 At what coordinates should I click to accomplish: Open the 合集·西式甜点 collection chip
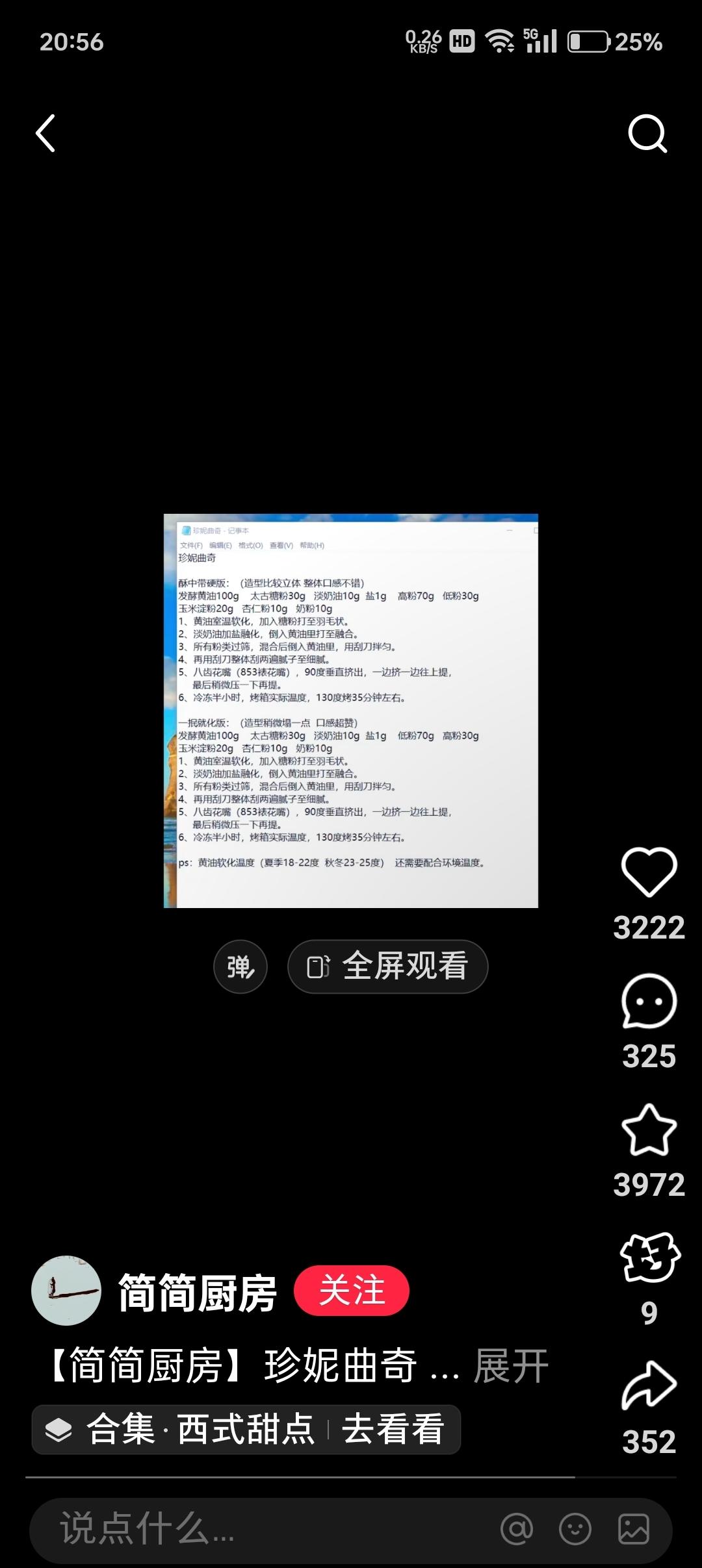246,1430
